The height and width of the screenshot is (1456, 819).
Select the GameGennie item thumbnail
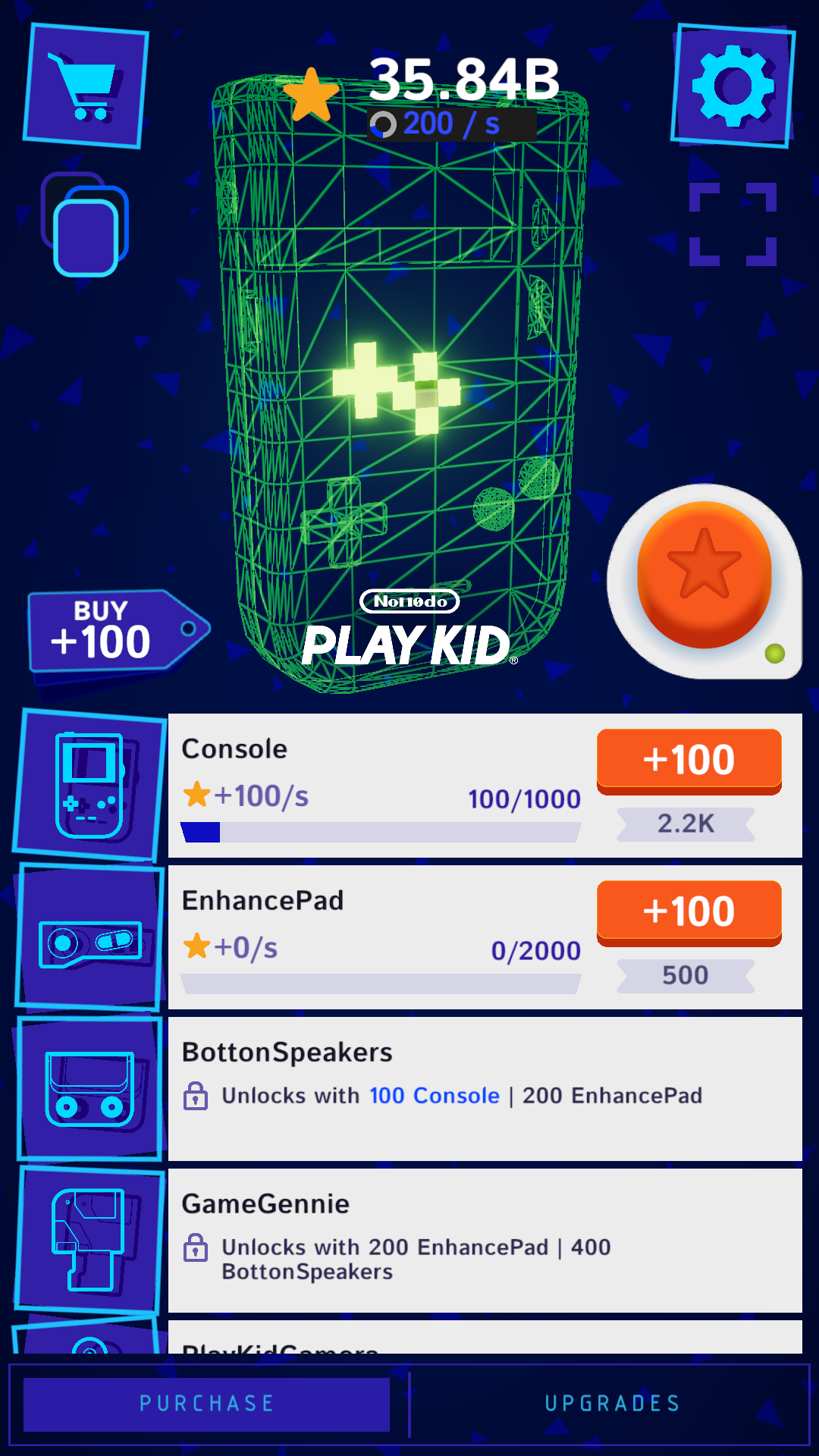point(89,1241)
